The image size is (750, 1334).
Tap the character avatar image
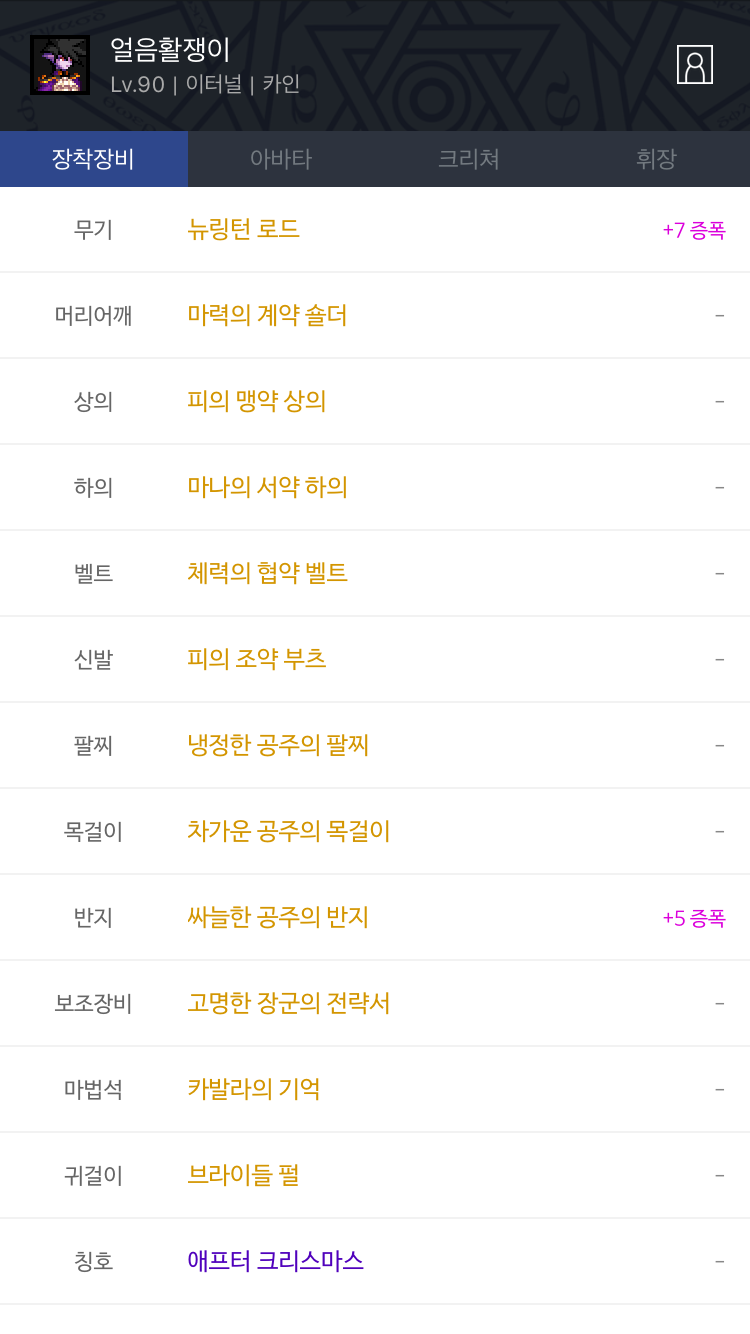pyautogui.click(x=60, y=65)
